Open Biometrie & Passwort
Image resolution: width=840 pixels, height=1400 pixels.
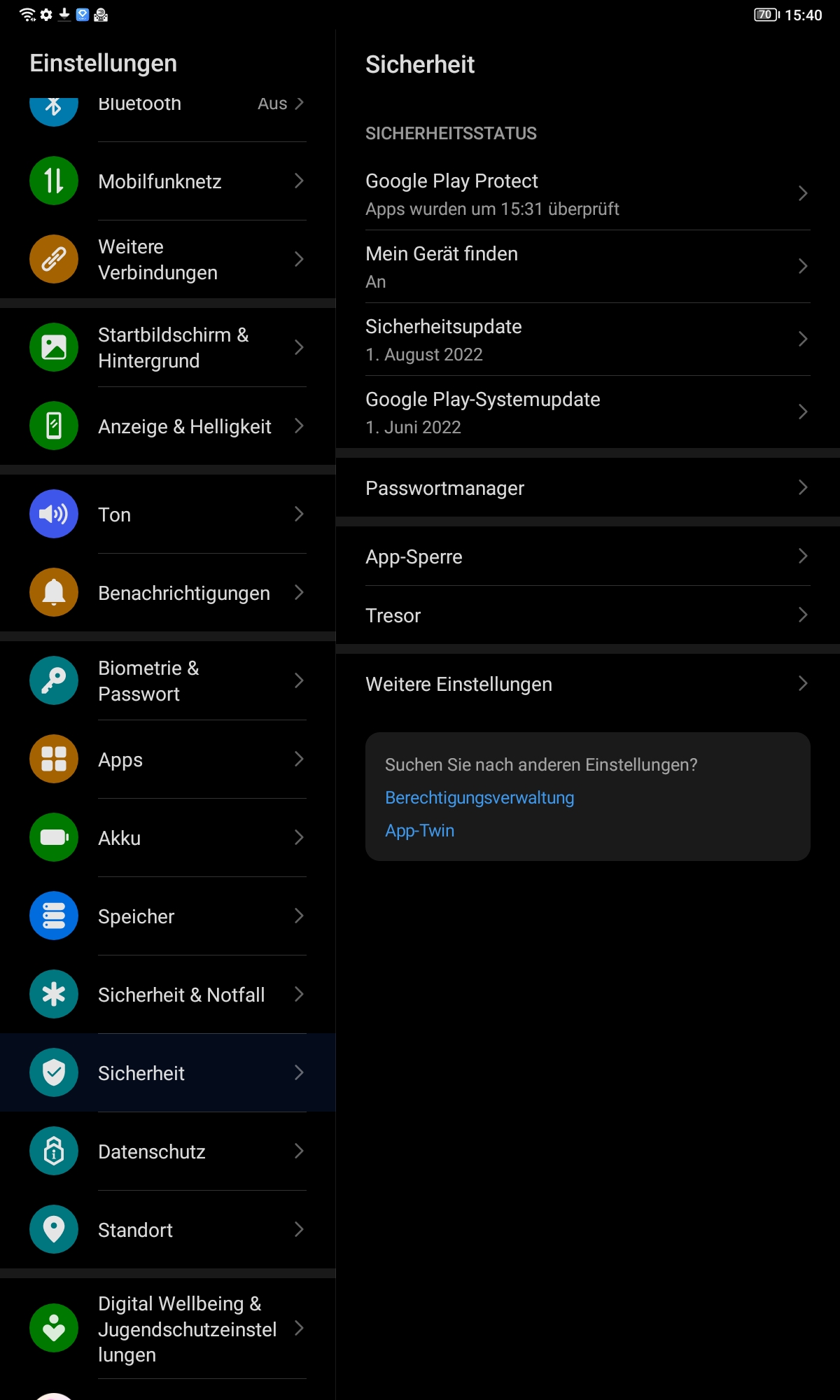[x=168, y=681]
